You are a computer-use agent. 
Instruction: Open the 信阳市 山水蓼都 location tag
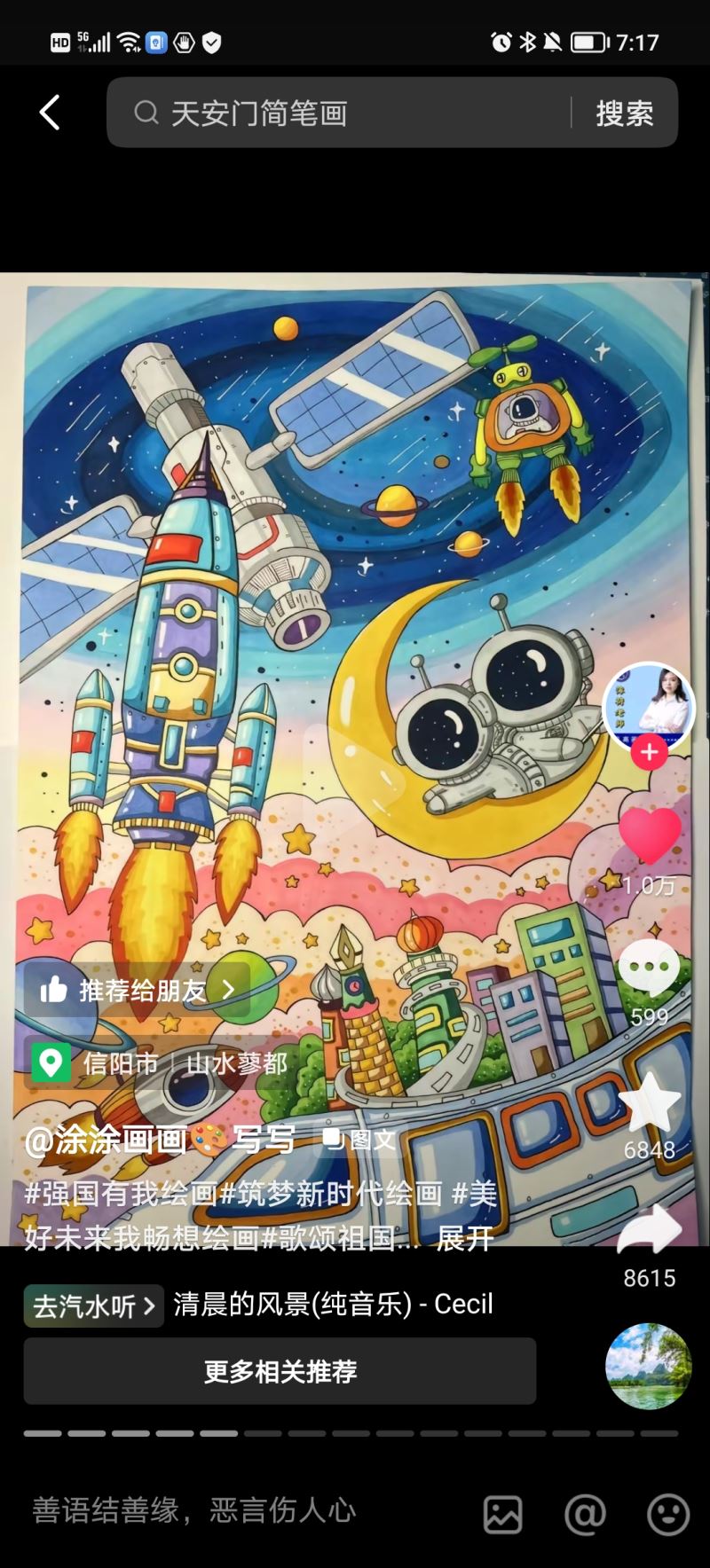(160, 1062)
